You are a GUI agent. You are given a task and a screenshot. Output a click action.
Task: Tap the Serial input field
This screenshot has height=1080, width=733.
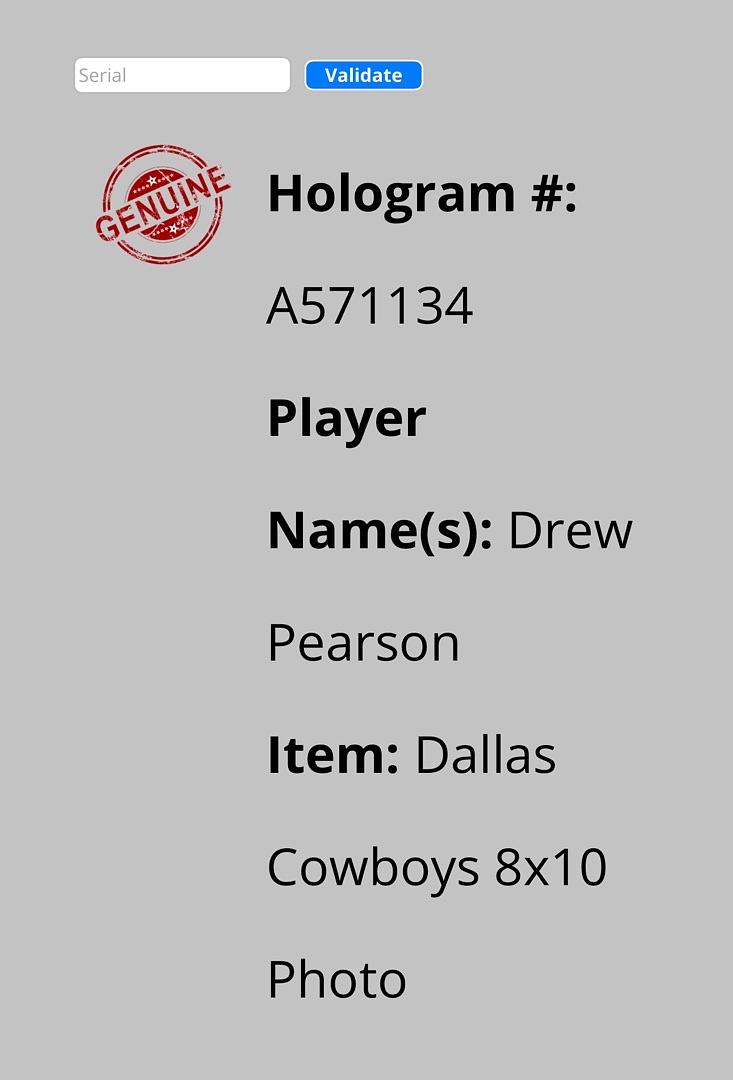tap(182, 75)
